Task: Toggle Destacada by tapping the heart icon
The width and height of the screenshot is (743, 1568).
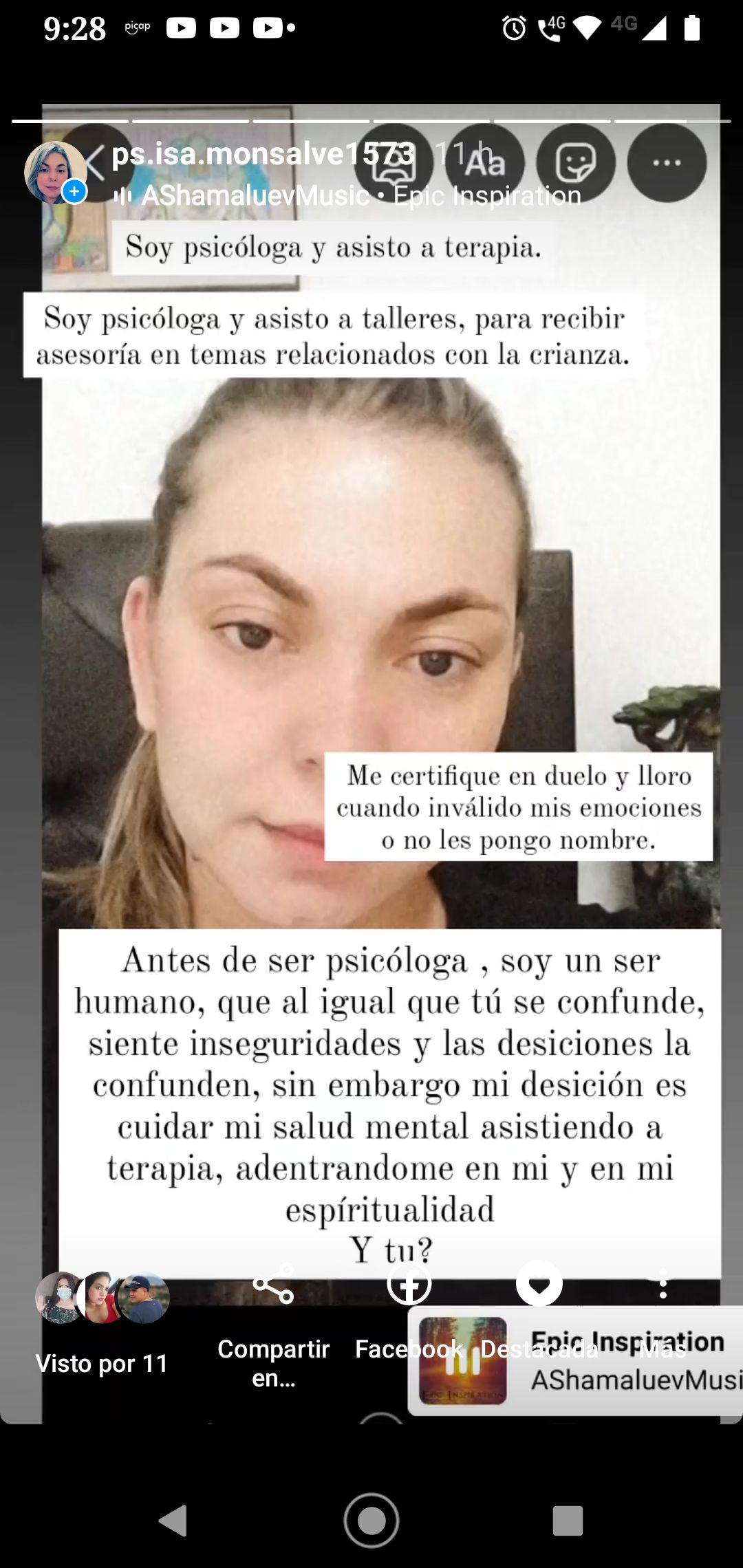Action: coord(539,1283)
